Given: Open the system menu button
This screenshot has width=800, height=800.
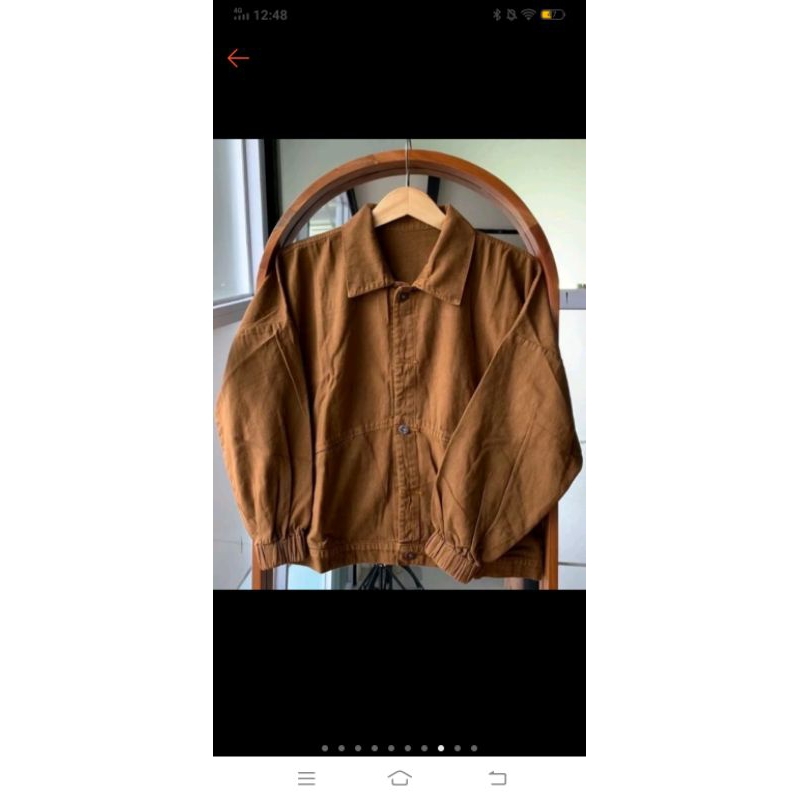Looking at the screenshot, I should 307,778.
